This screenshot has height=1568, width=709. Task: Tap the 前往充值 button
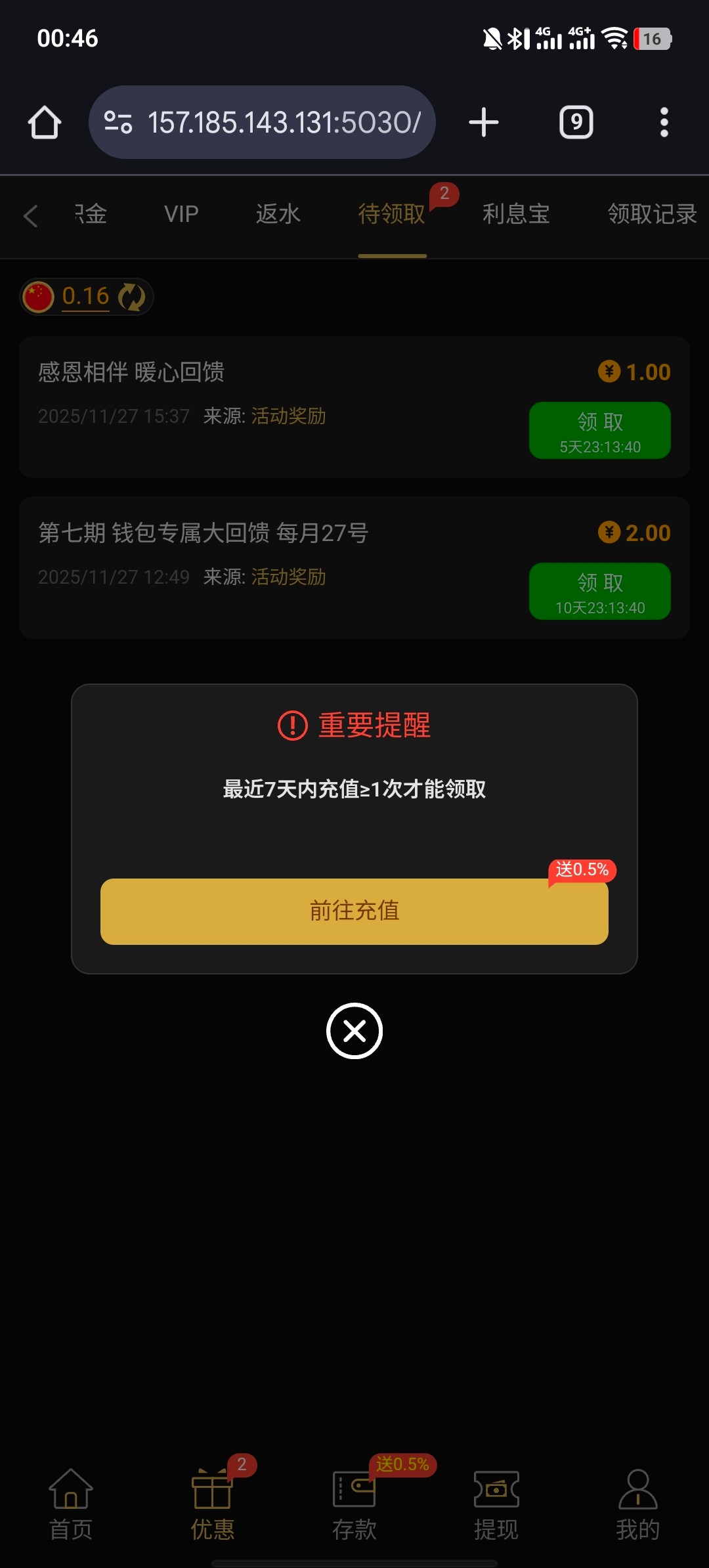point(354,911)
